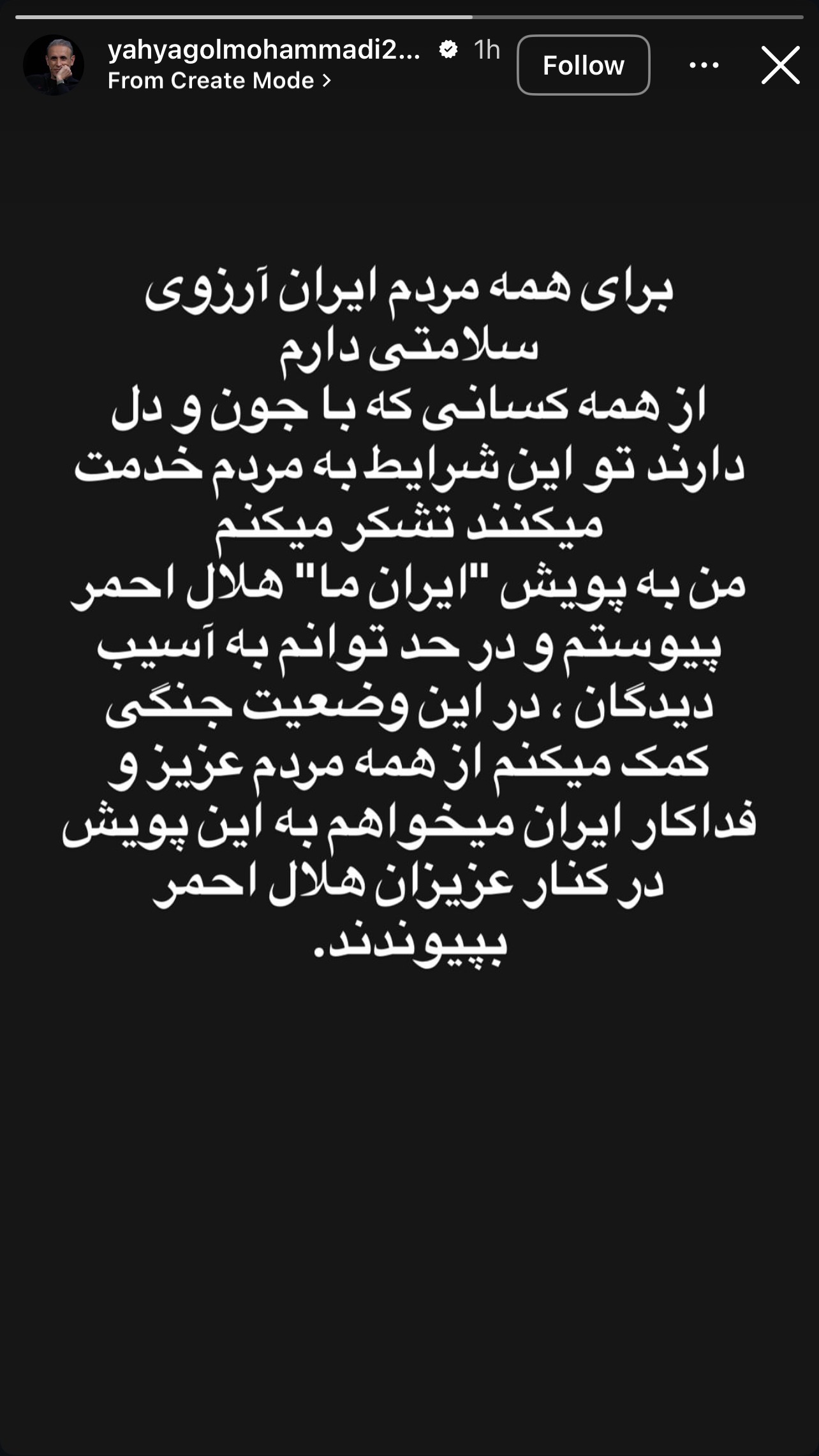This screenshot has width=819, height=1456.
Task: Tap the yahyagolmohammadi username
Action: [263, 50]
